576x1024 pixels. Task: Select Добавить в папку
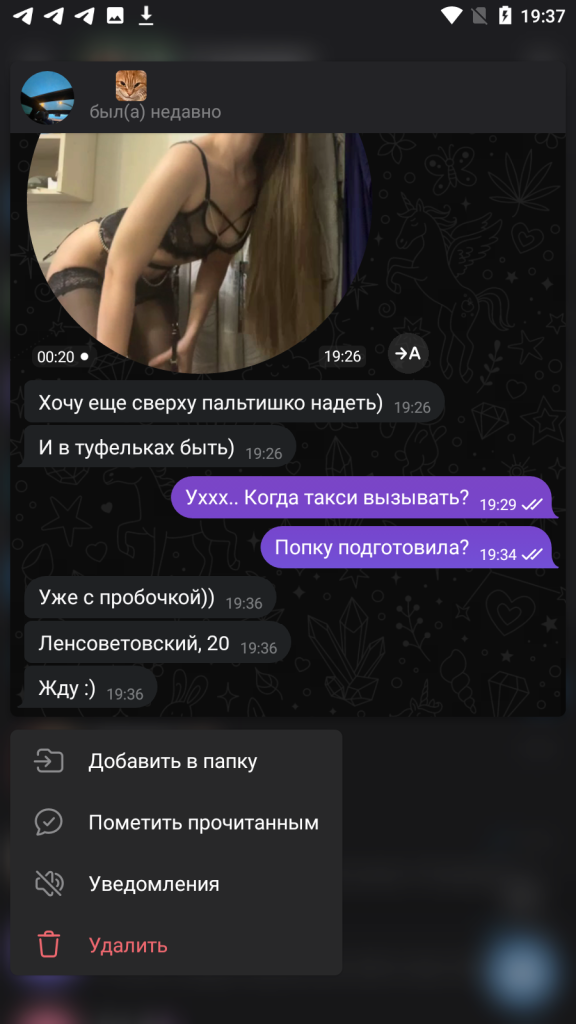[x=176, y=761]
